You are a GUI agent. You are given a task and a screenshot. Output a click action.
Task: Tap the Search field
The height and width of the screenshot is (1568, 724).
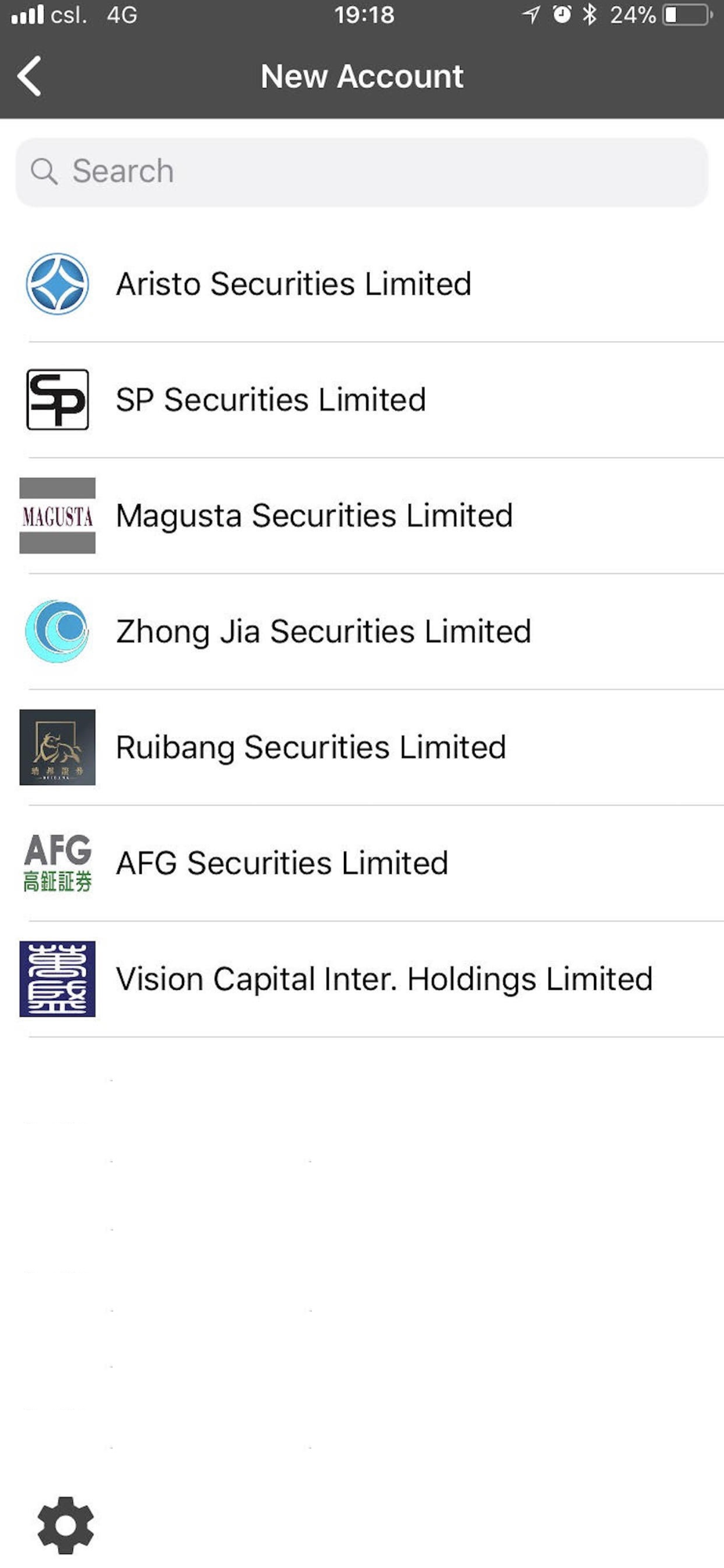[362, 172]
